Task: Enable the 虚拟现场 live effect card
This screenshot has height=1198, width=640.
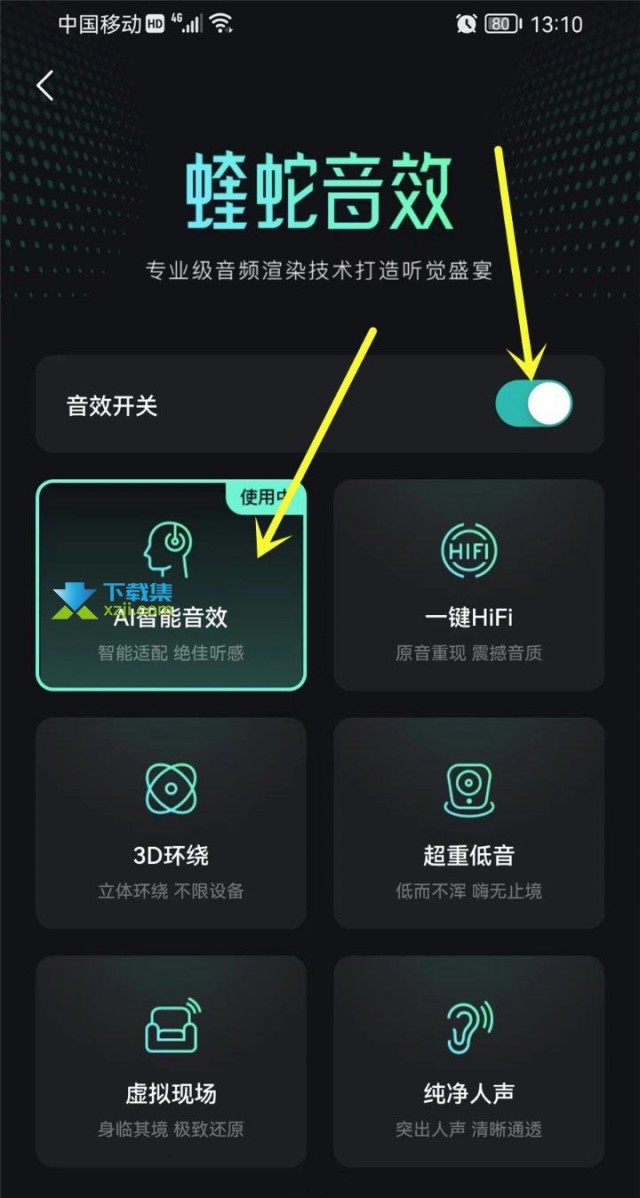Action: pos(171,1060)
